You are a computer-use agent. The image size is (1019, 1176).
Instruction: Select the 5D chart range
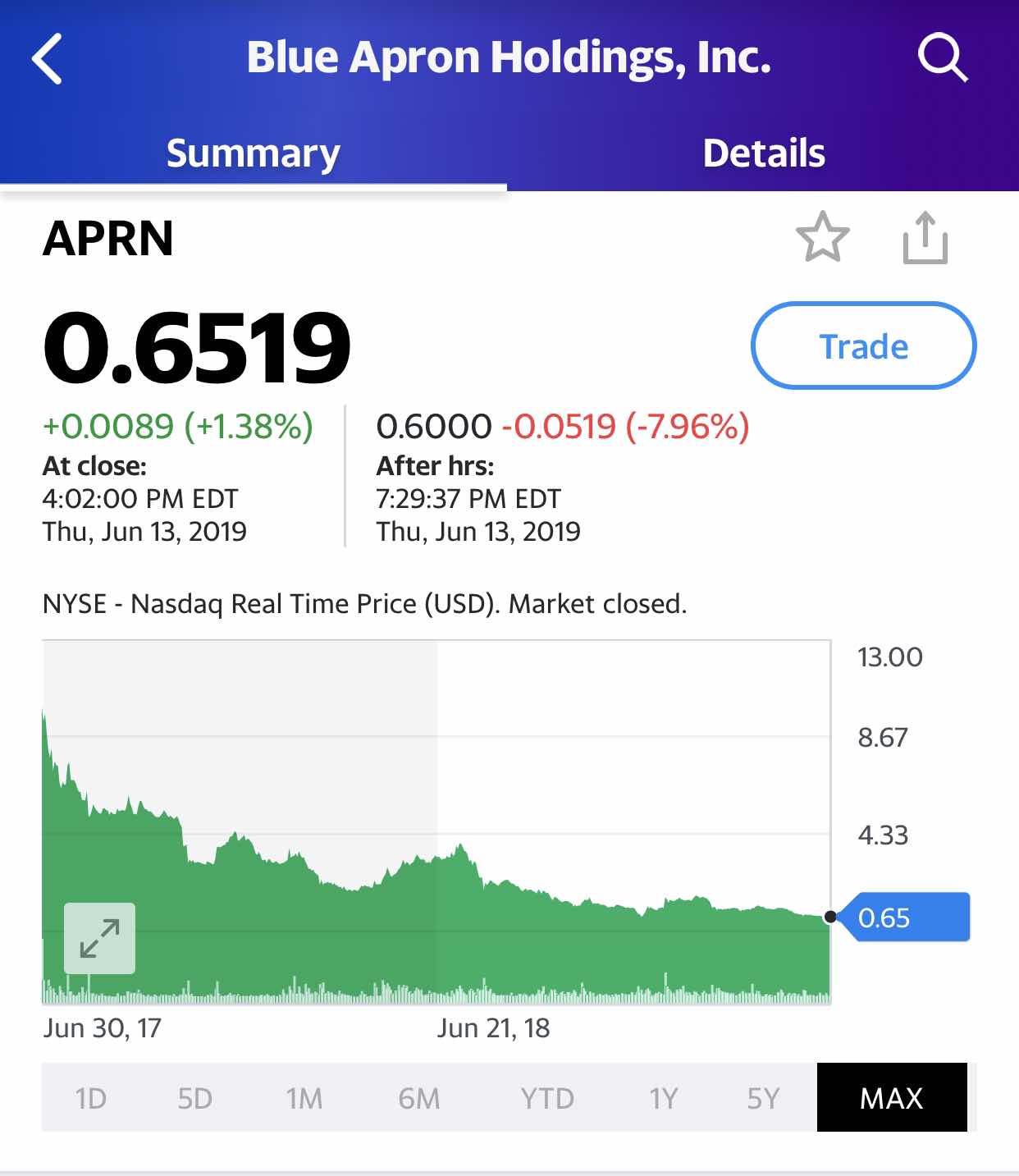(x=195, y=1098)
